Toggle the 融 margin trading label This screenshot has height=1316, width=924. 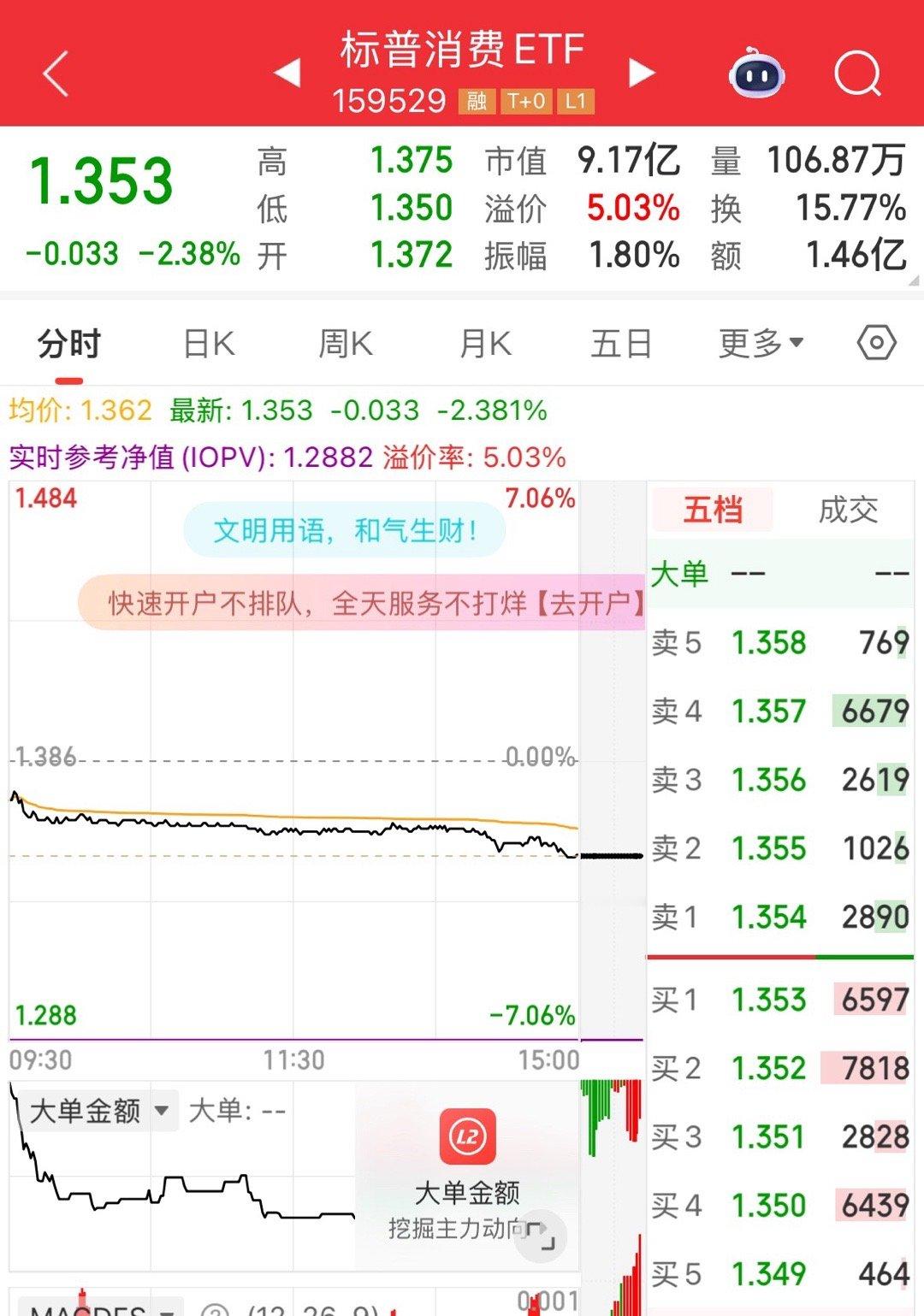(x=476, y=101)
